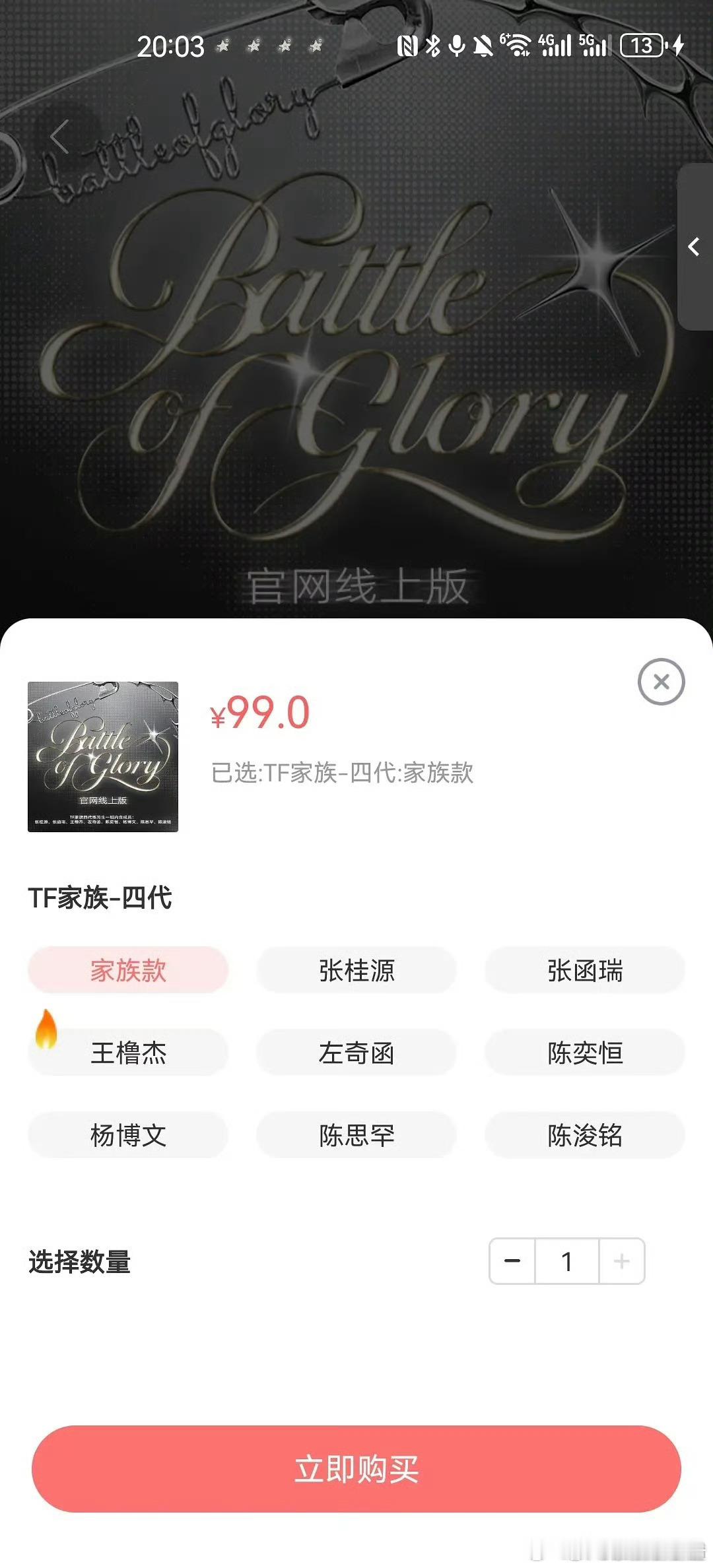Screen dimensions: 713x1568
Task: Switch selection to 张函瑞
Action: tap(584, 971)
